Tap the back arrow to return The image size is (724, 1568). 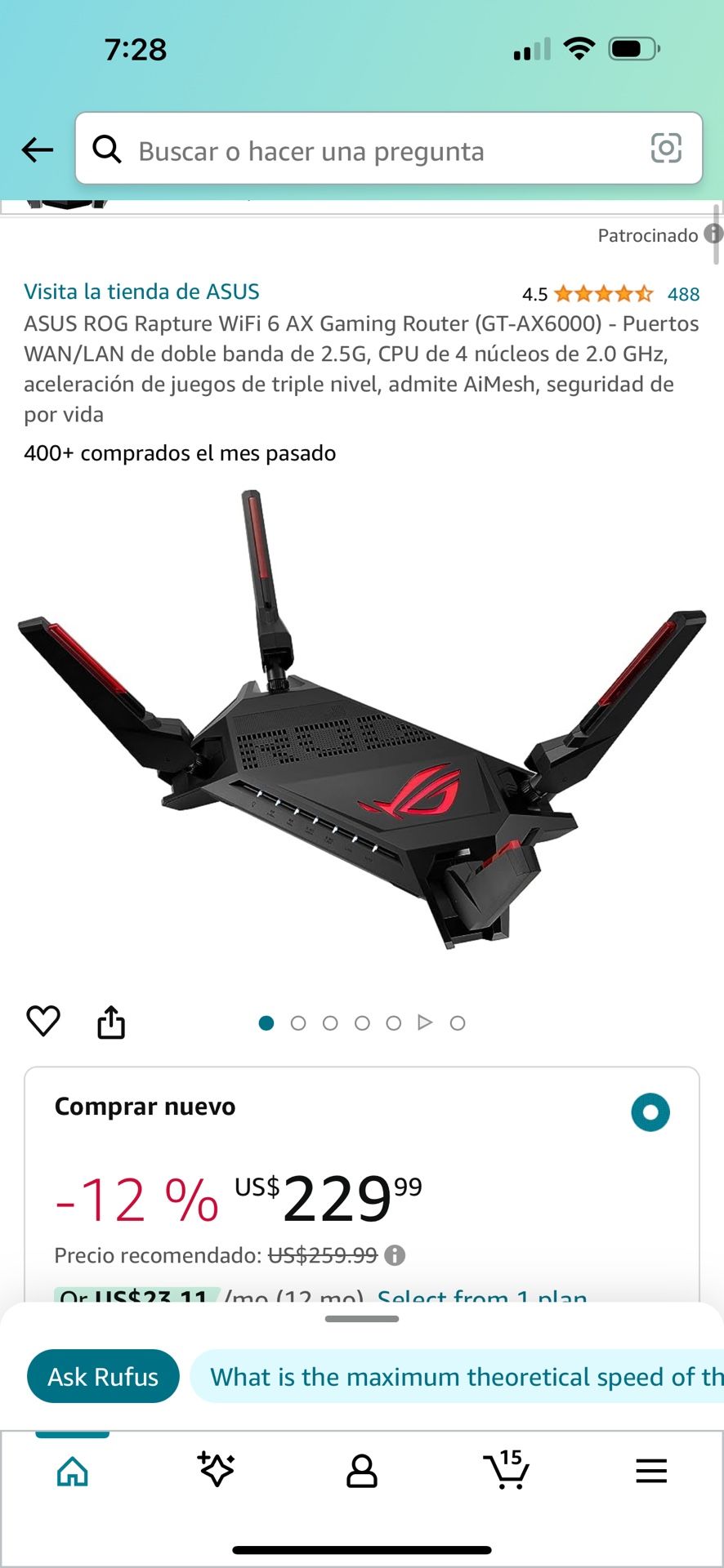click(x=36, y=149)
